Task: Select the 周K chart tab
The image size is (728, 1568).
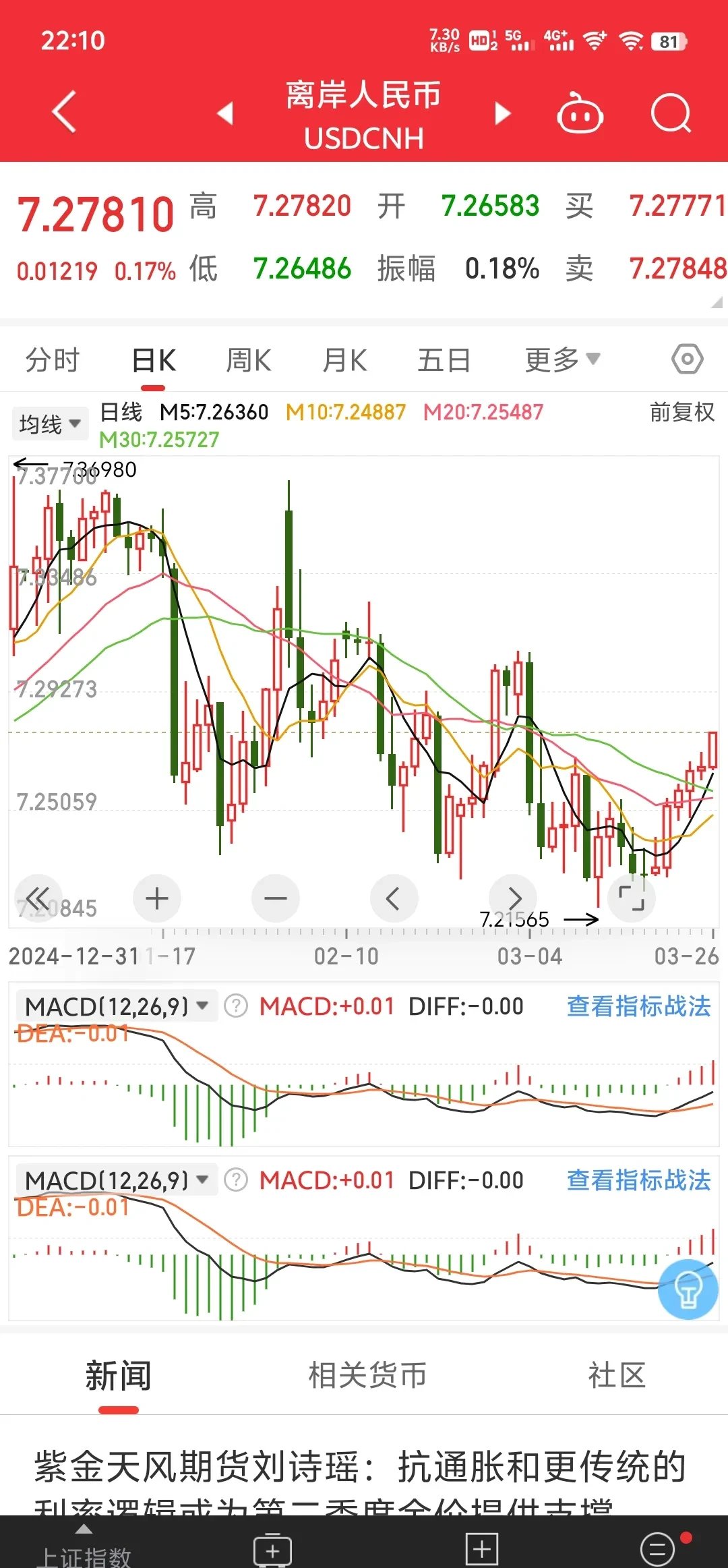Action: pyautogui.click(x=248, y=360)
